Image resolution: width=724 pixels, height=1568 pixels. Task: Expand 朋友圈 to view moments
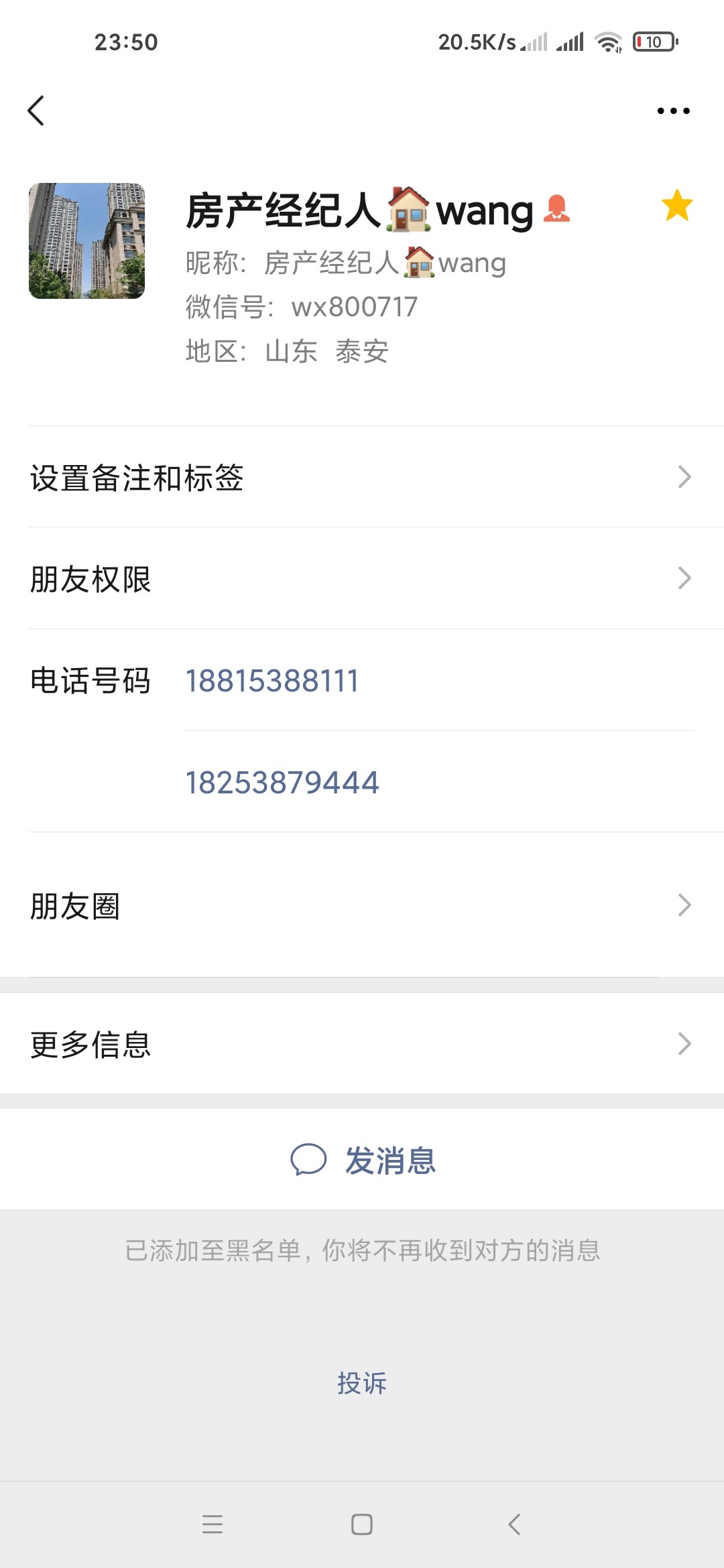tap(362, 906)
